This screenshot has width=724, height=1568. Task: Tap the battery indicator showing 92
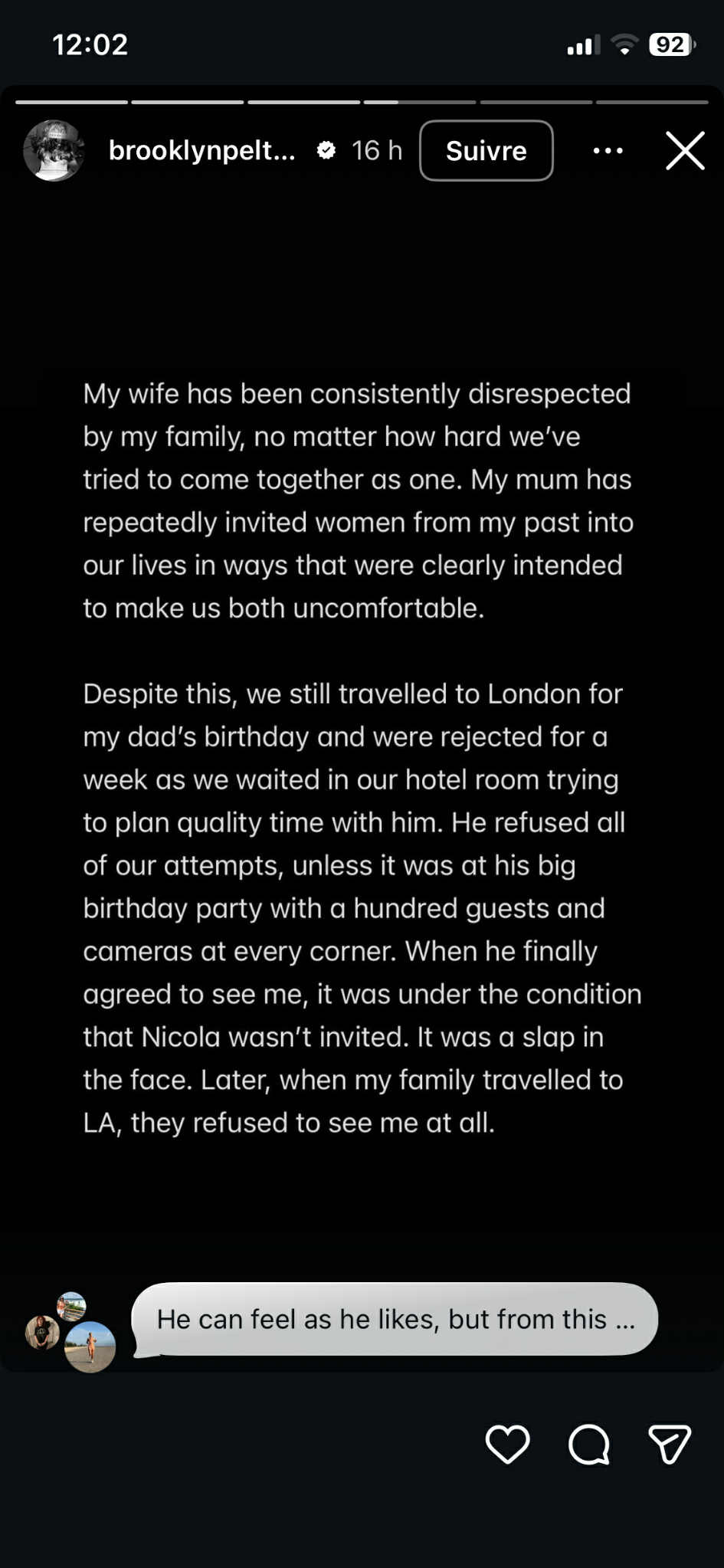coord(670,45)
